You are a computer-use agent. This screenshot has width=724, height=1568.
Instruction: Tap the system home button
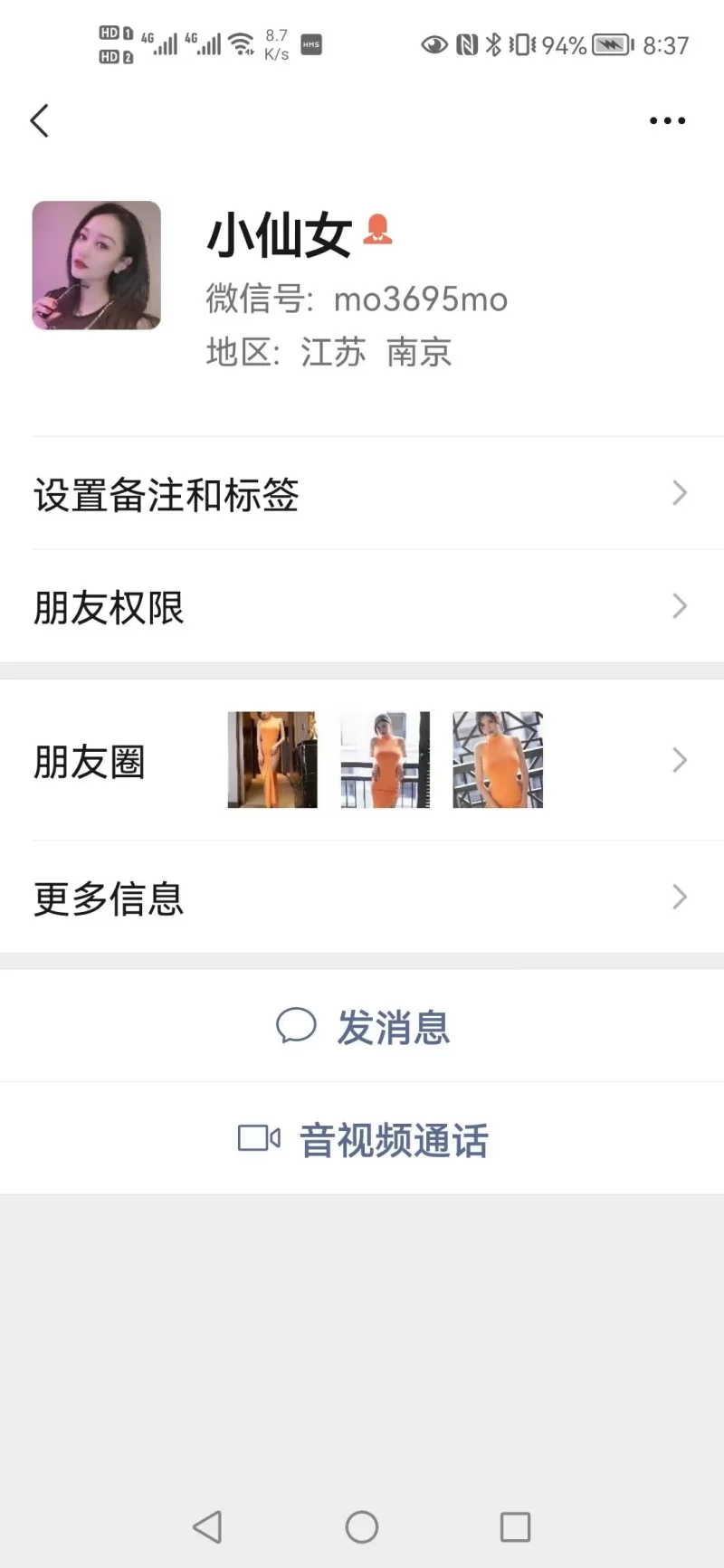pyautogui.click(x=362, y=1527)
